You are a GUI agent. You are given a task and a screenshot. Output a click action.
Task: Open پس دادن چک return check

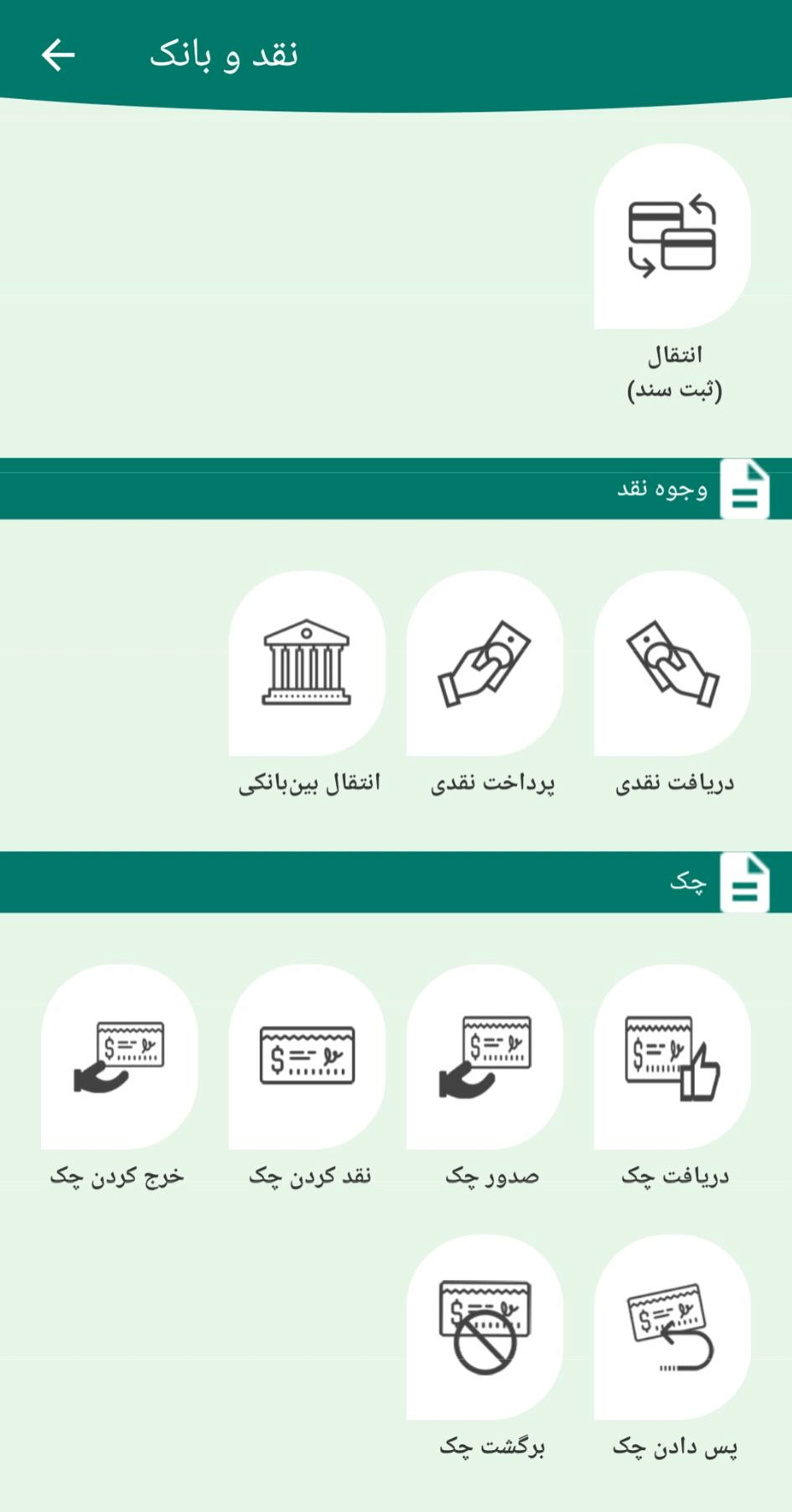coord(672,1328)
